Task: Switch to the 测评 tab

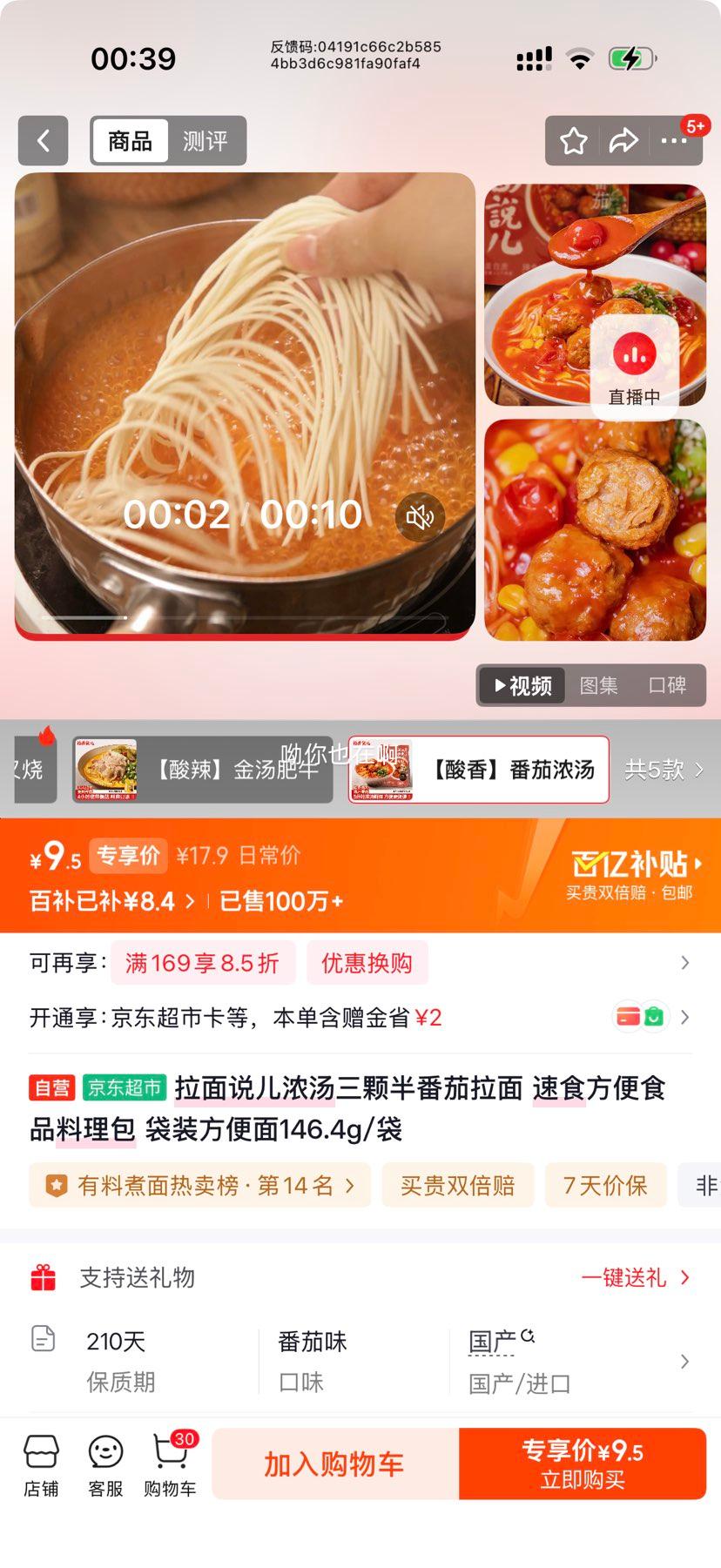Action: click(206, 141)
